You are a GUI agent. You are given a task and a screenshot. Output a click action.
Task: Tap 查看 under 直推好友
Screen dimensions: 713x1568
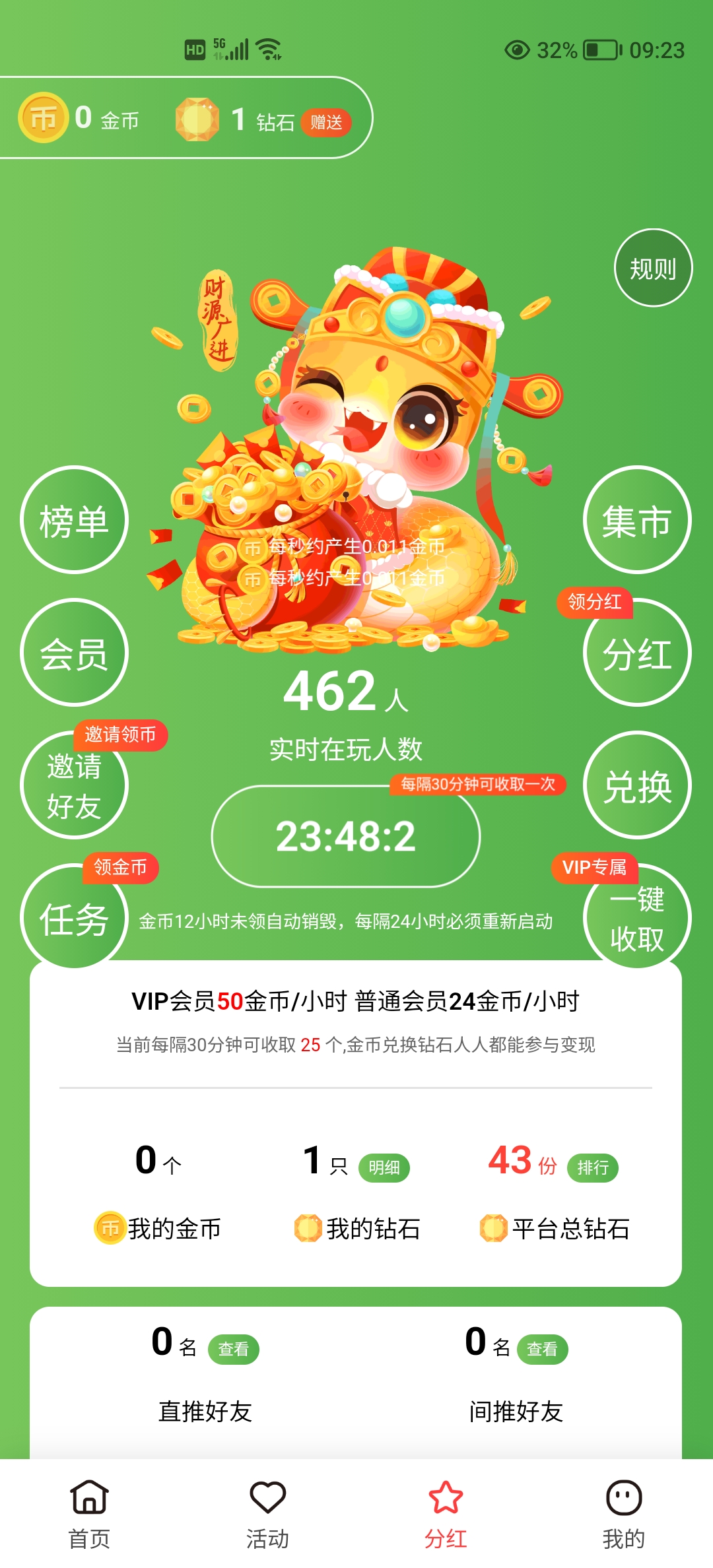click(234, 1349)
